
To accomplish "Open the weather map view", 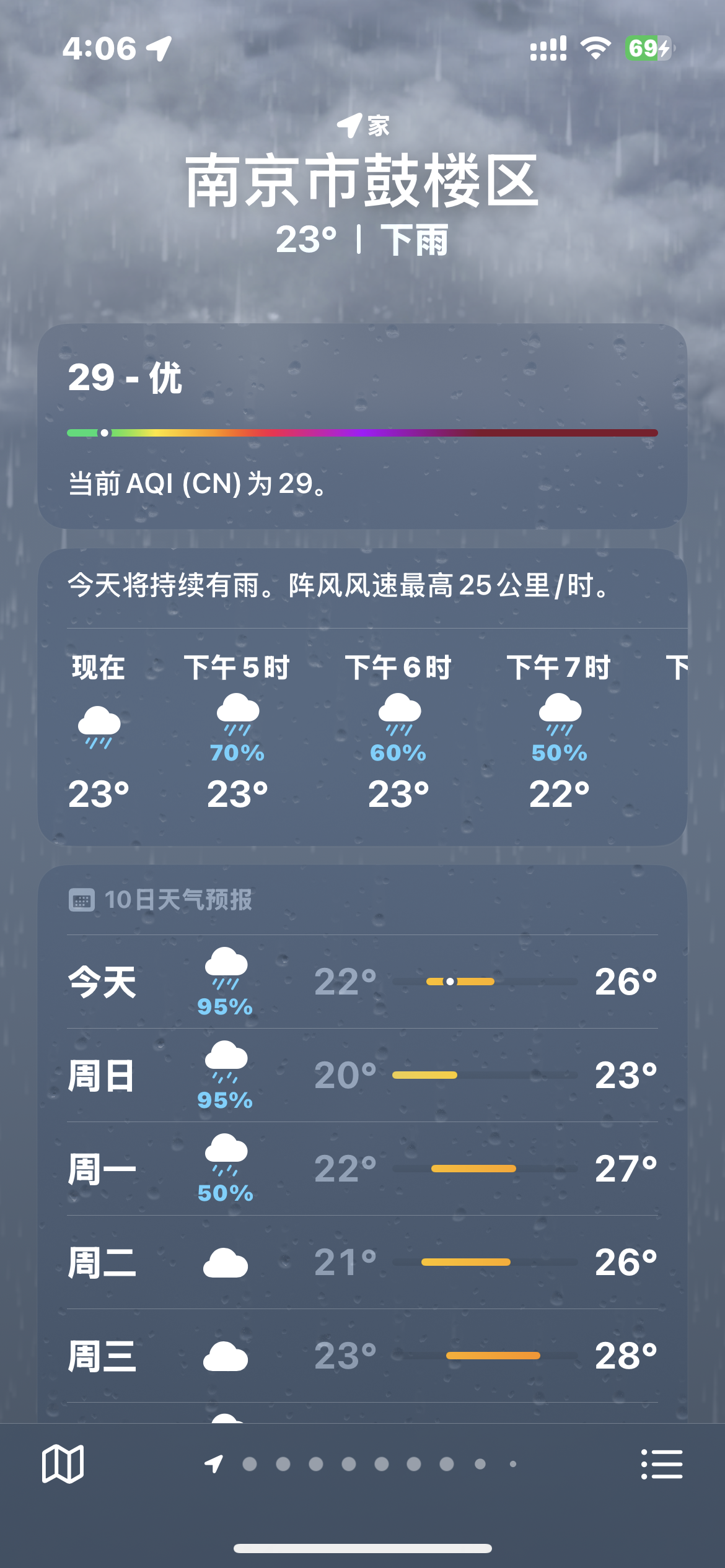I will 63,1464.
